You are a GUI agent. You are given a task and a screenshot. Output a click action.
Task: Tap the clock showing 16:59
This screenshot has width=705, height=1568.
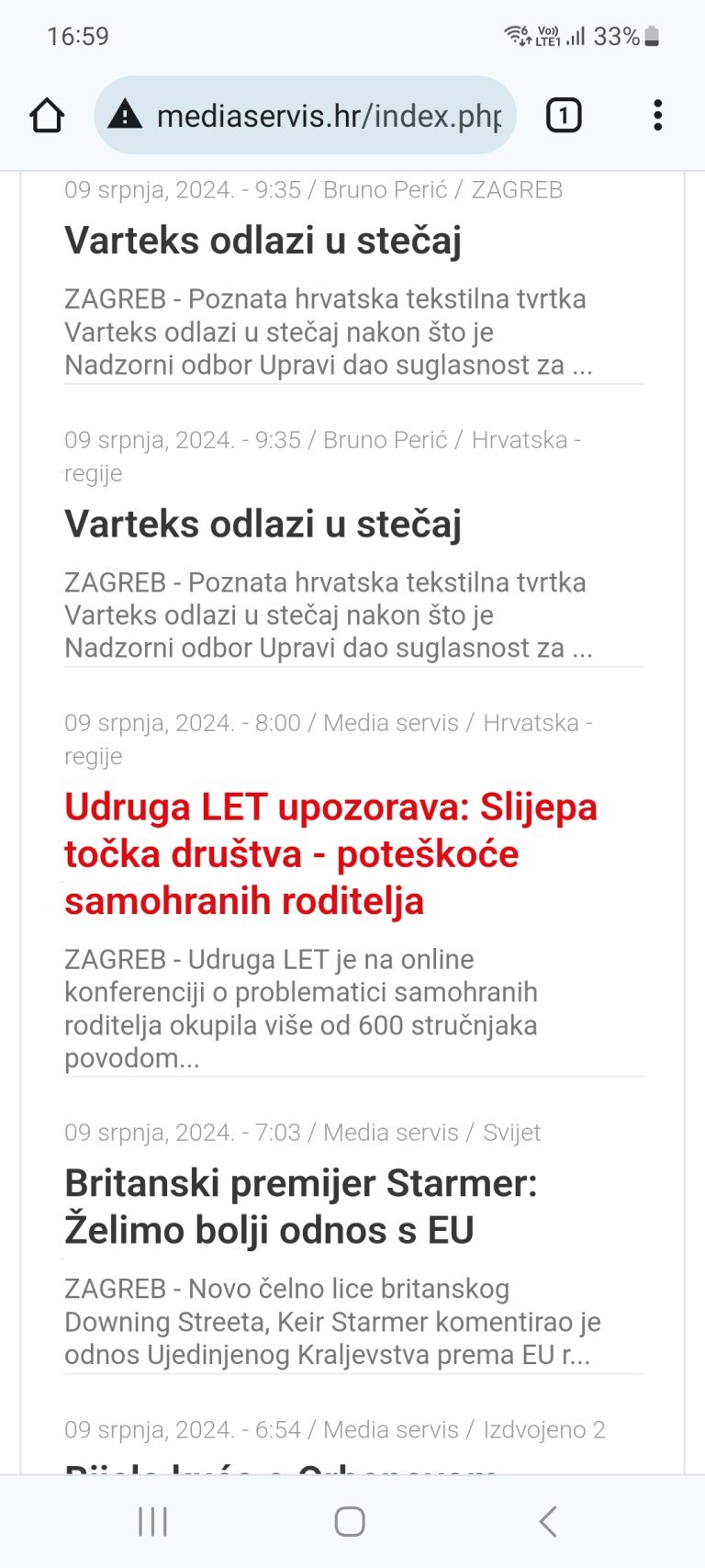click(78, 35)
